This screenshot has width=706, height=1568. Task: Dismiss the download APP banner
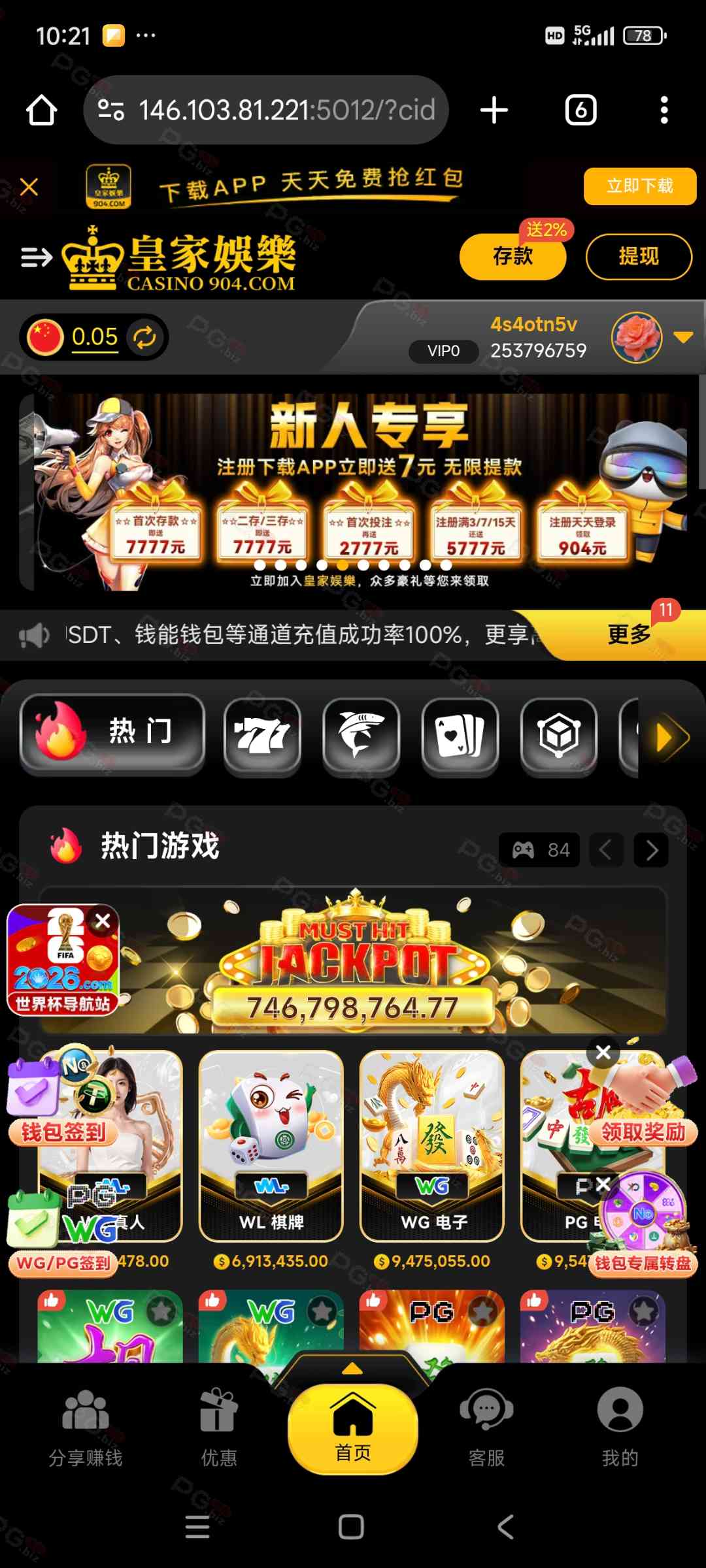point(29,188)
